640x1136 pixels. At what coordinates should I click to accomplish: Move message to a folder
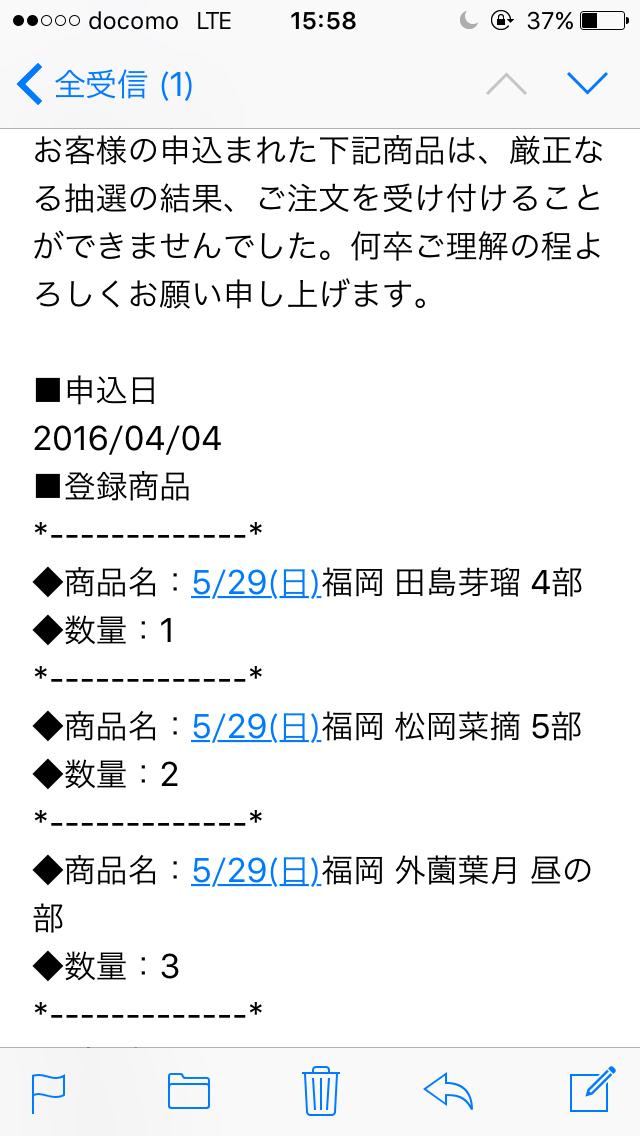[x=188, y=1089]
